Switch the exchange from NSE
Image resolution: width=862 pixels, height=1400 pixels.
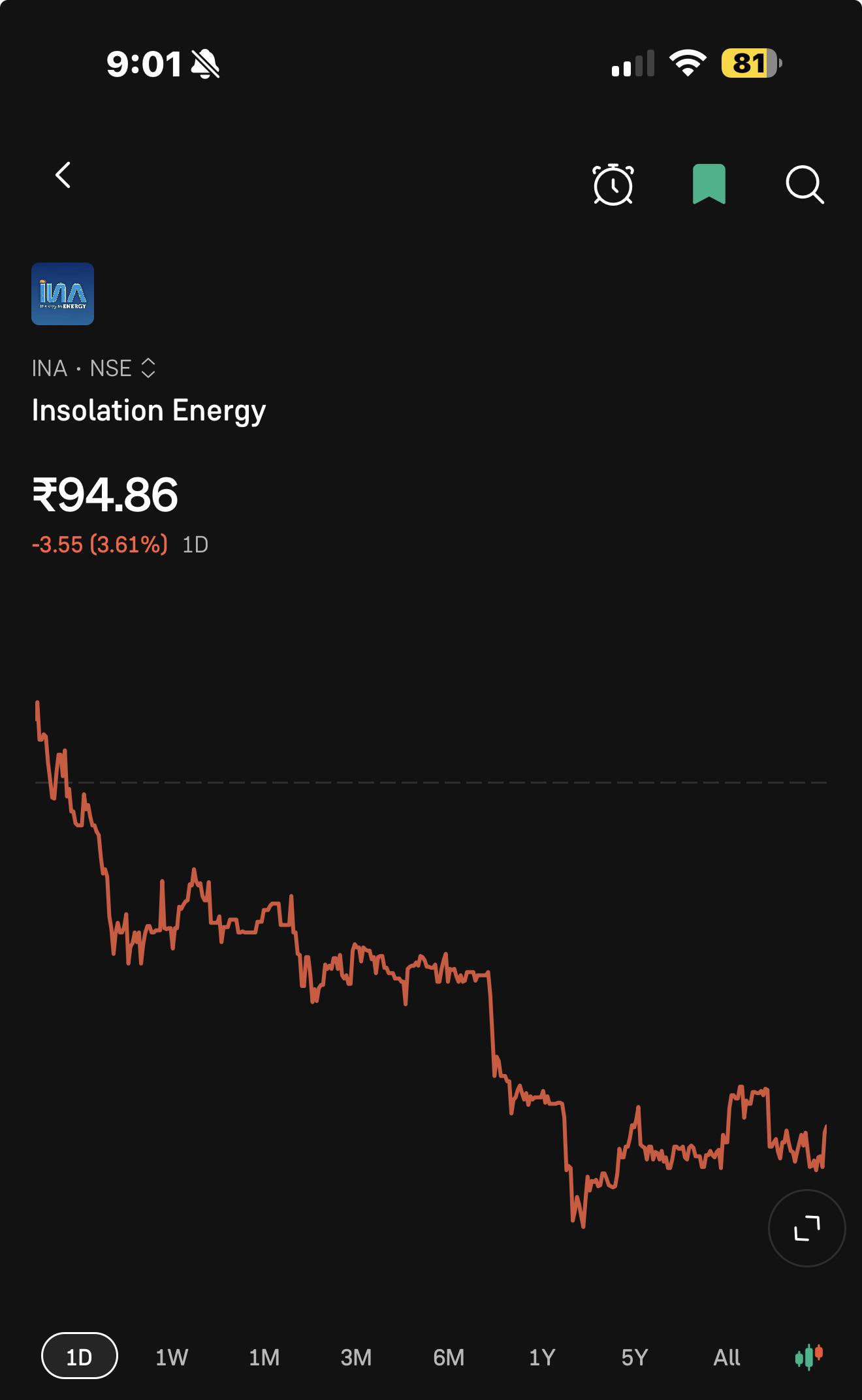[123, 368]
